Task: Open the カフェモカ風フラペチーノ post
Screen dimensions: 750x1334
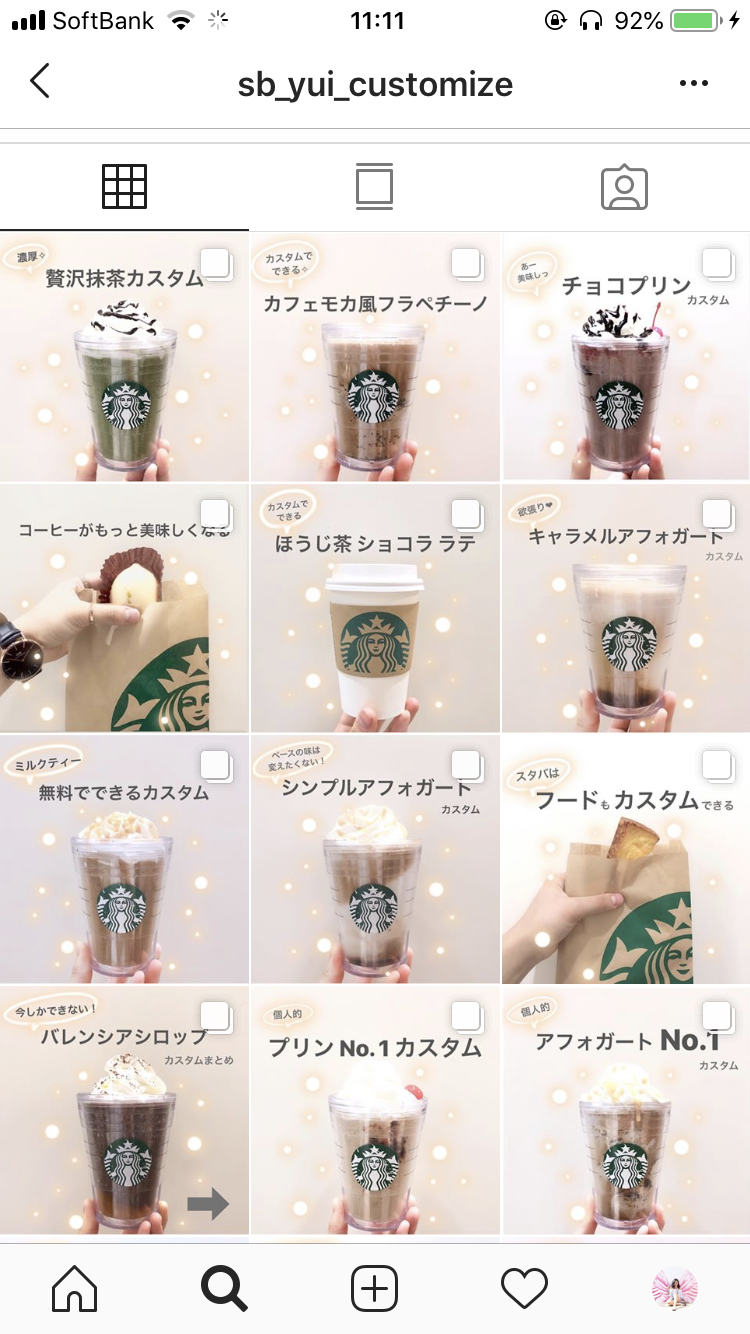Action: [x=375, y=357]
